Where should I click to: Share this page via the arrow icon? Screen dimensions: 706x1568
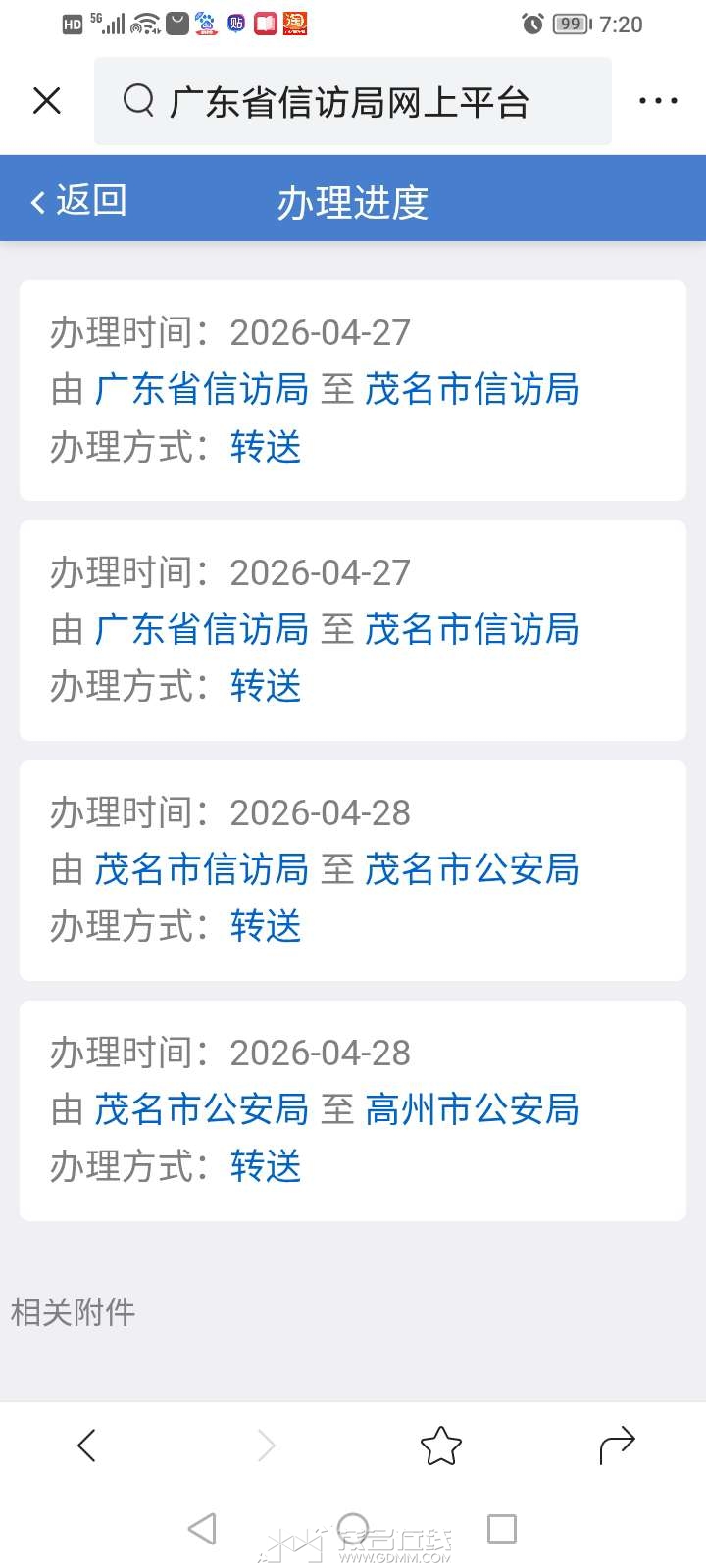[617, 1445]
